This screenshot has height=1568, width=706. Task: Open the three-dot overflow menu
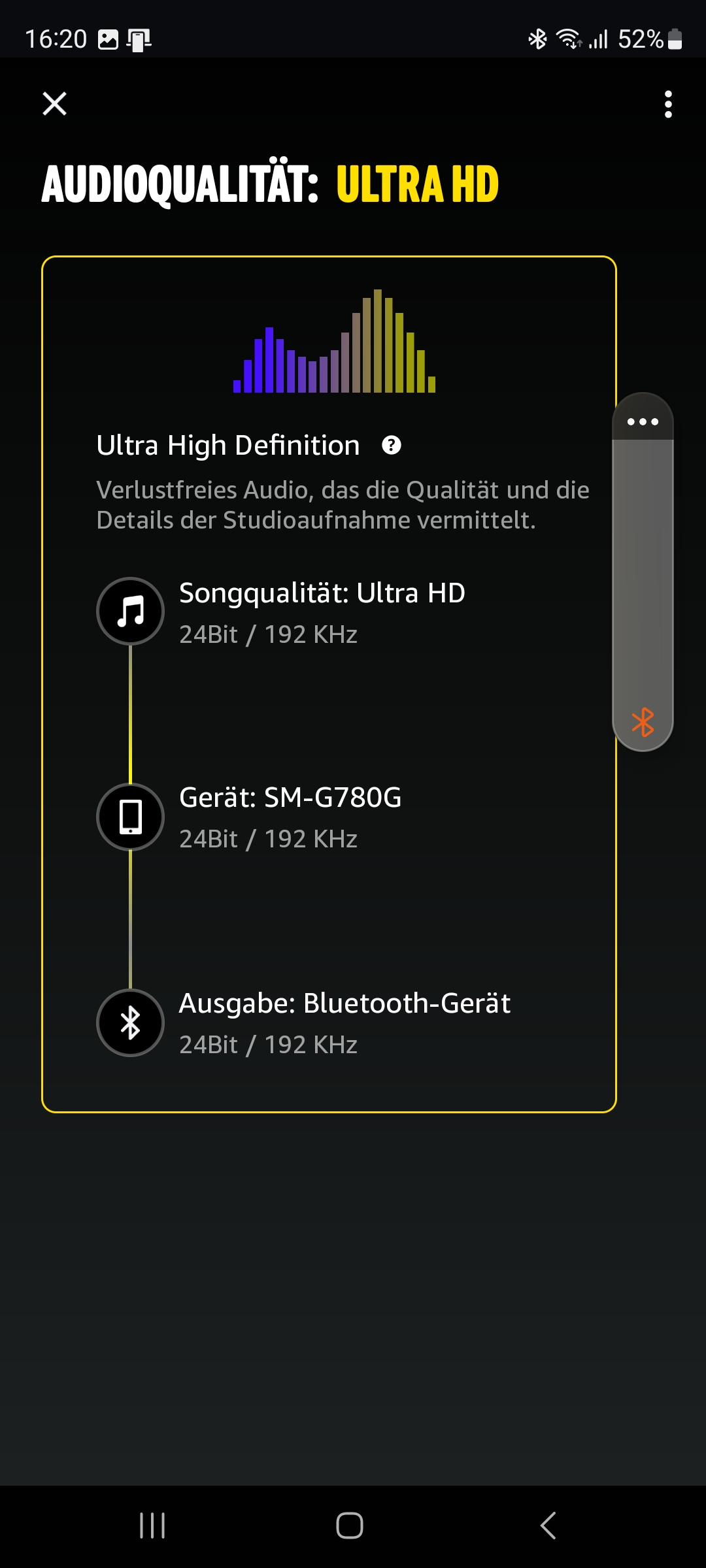(667, 105)
